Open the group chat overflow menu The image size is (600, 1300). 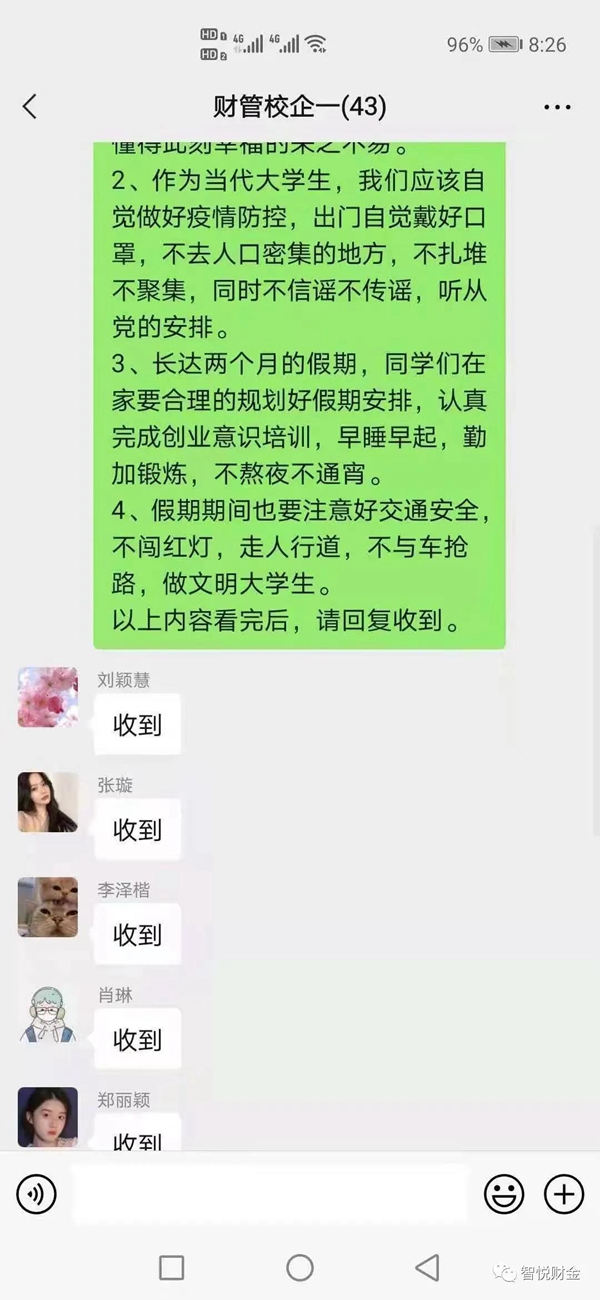pos(556,107)
